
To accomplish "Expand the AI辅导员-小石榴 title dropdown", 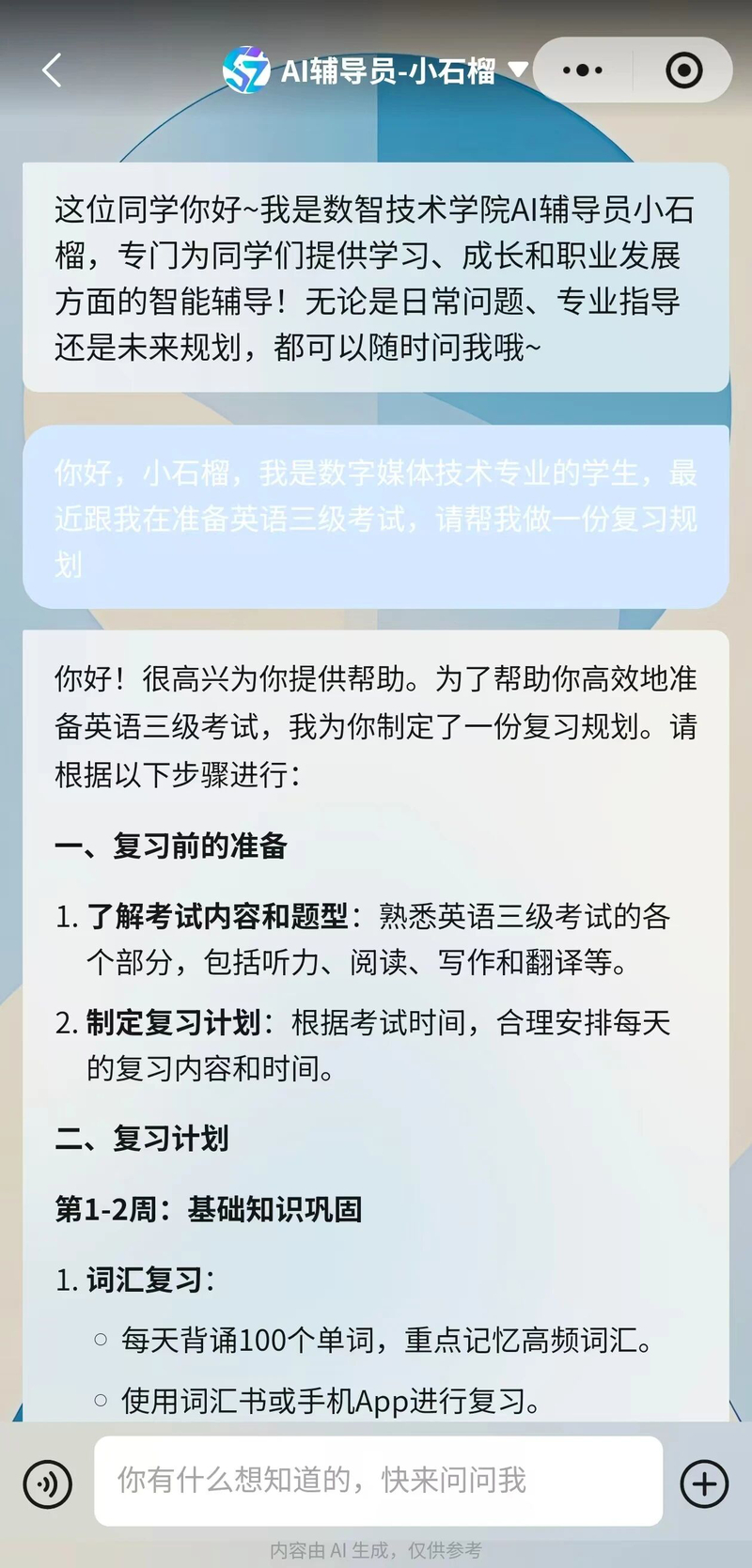I will pyautogui.click(x=517, y=70).
